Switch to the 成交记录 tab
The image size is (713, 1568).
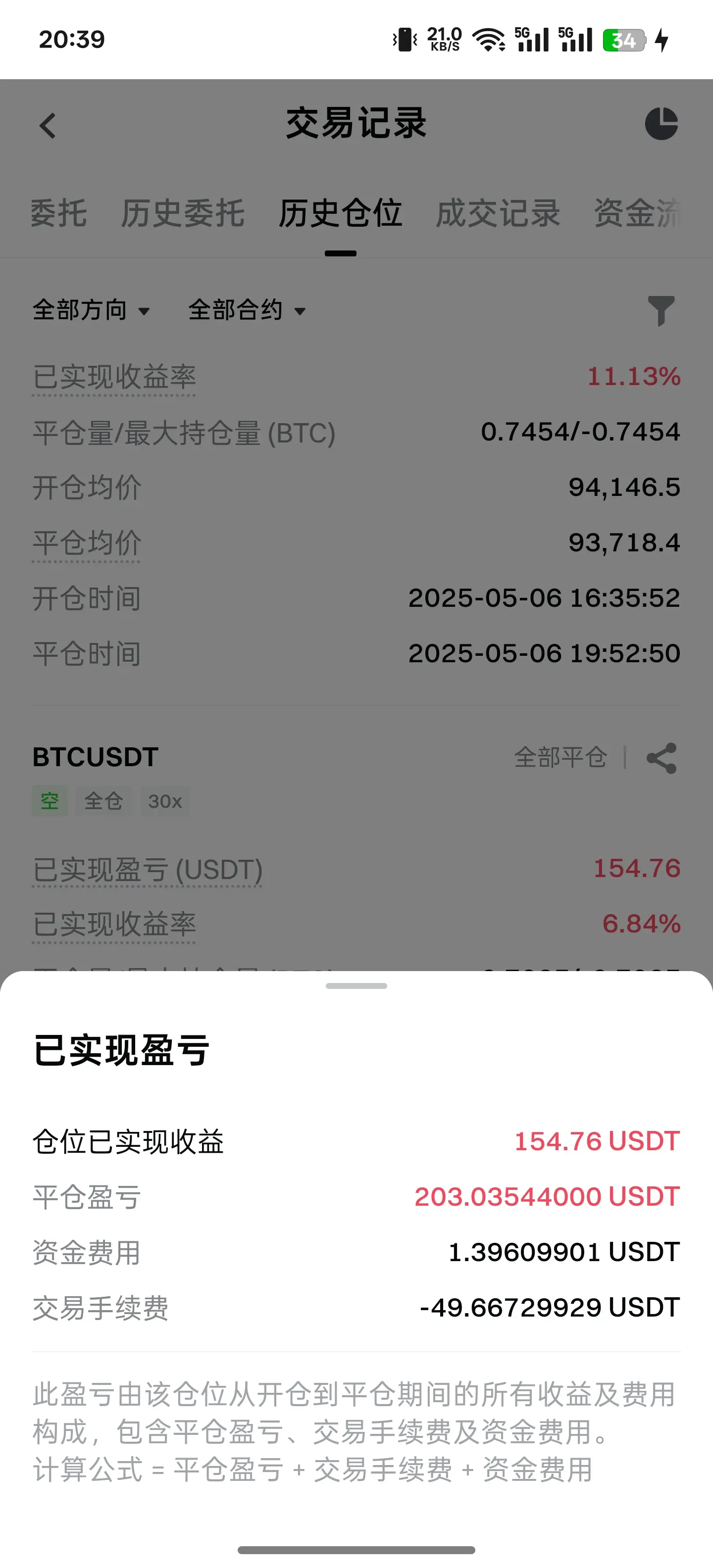498,213
